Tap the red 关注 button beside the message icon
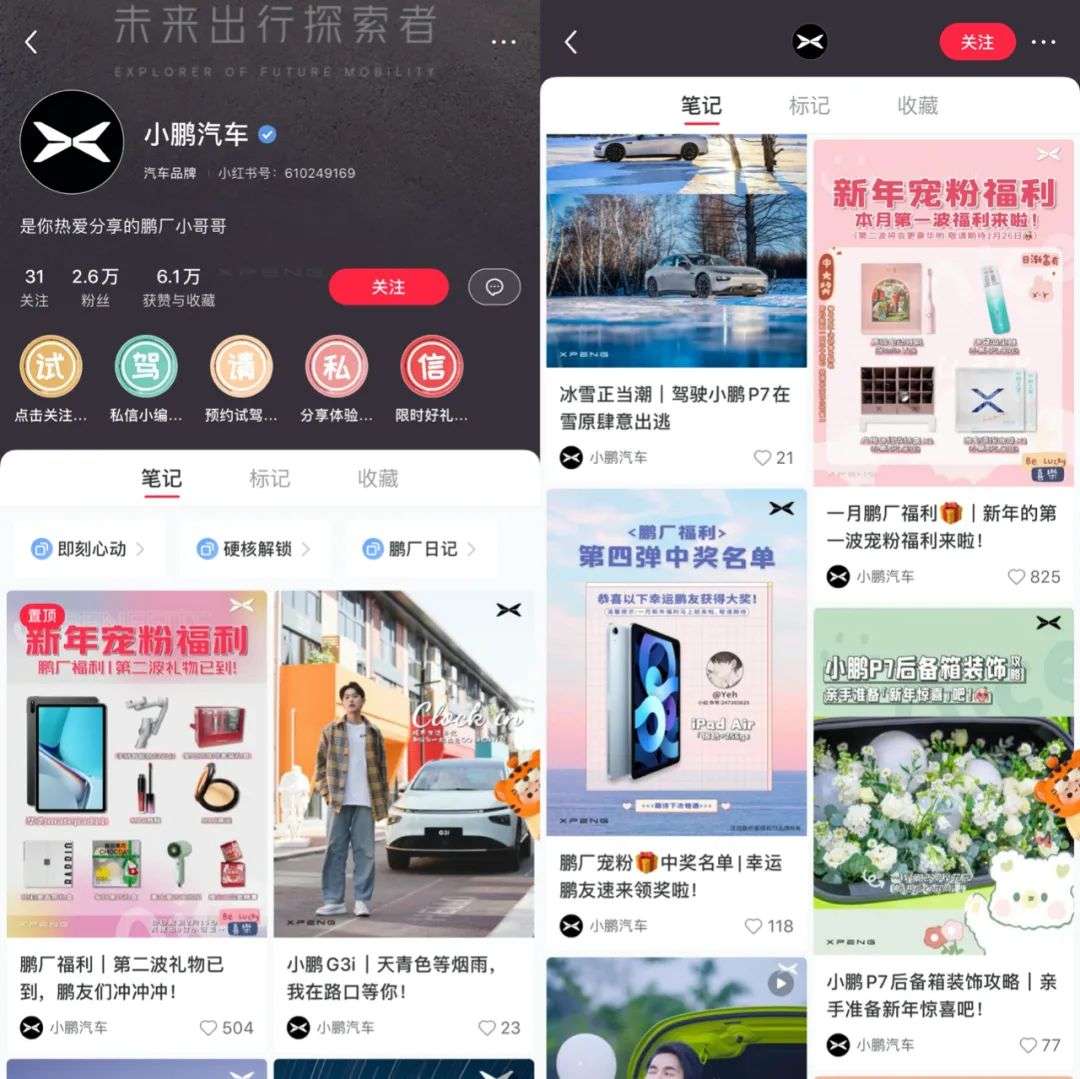The image size is (1080, 1079). coord(388,287)
